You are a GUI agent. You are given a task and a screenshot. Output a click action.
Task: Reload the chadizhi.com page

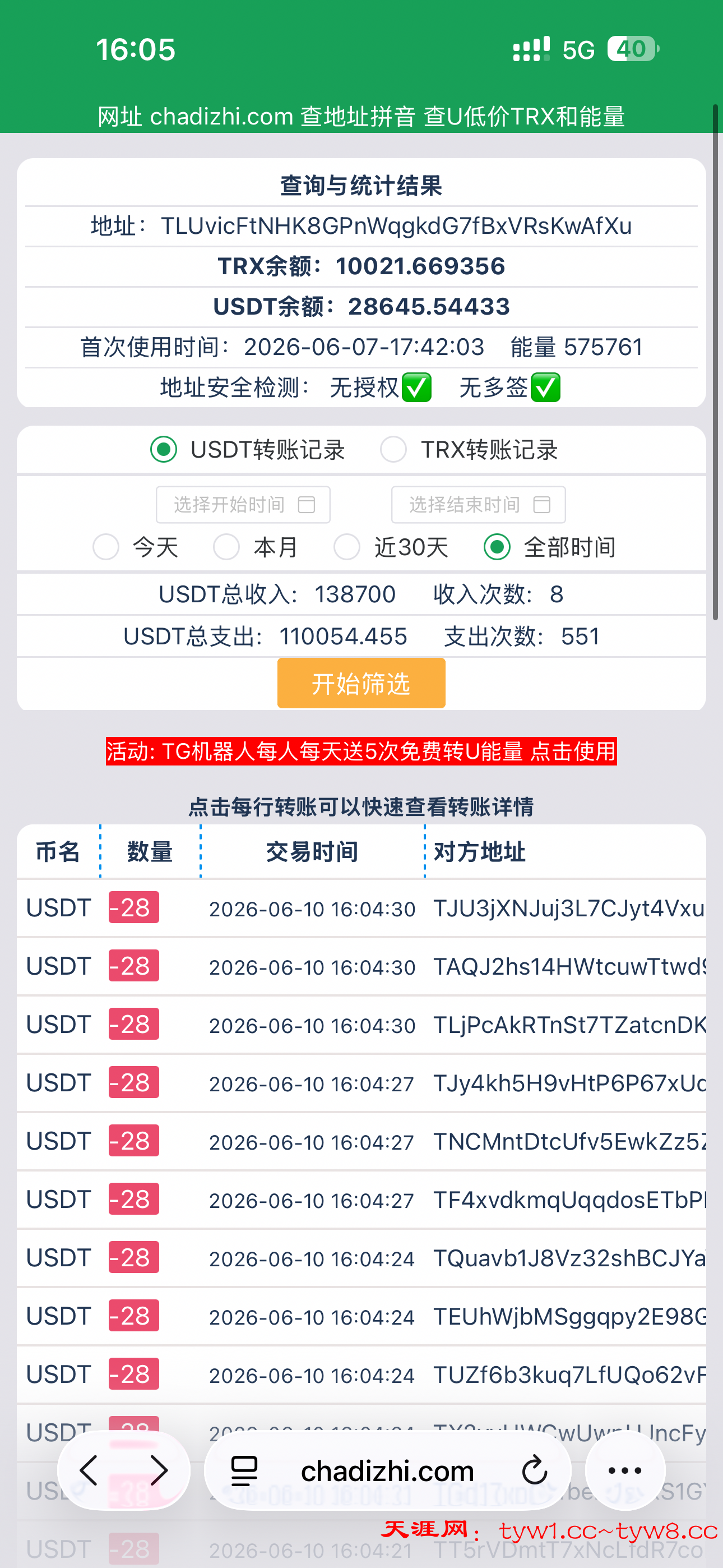535,1471
